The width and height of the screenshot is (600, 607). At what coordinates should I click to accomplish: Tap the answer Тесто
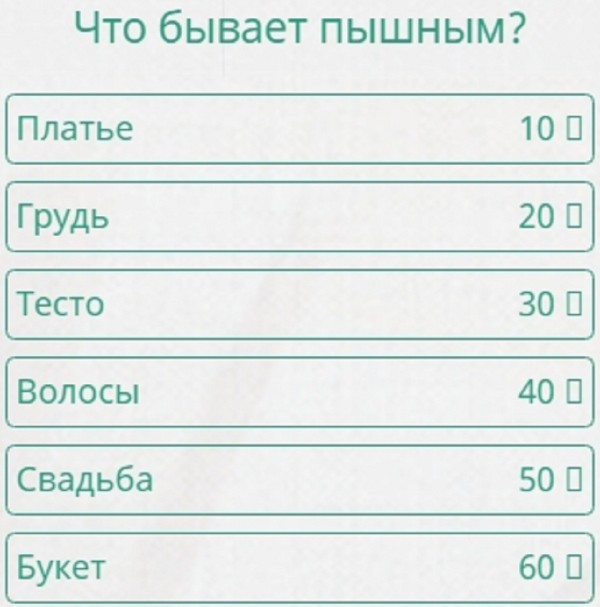click(x=300, y=304)
